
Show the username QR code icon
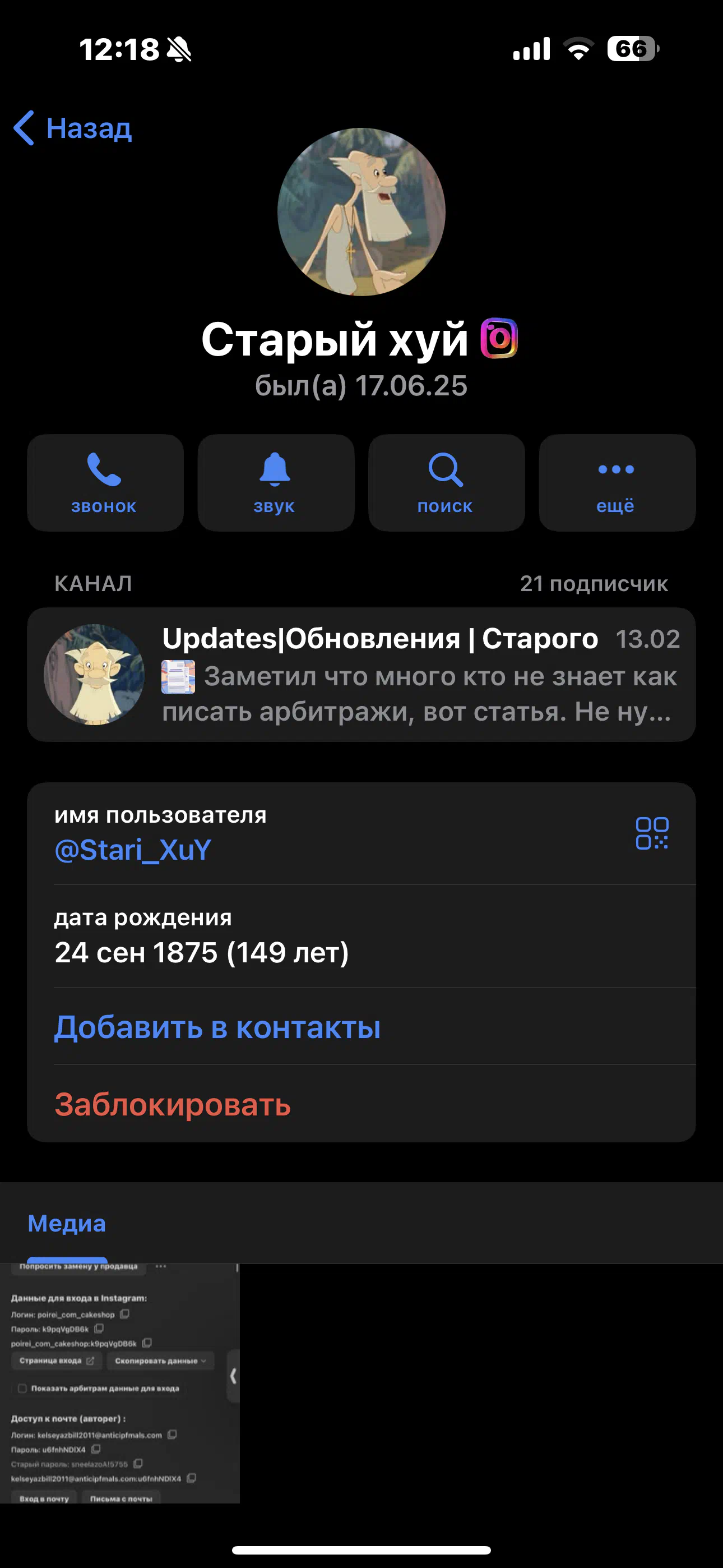[652, 833]
